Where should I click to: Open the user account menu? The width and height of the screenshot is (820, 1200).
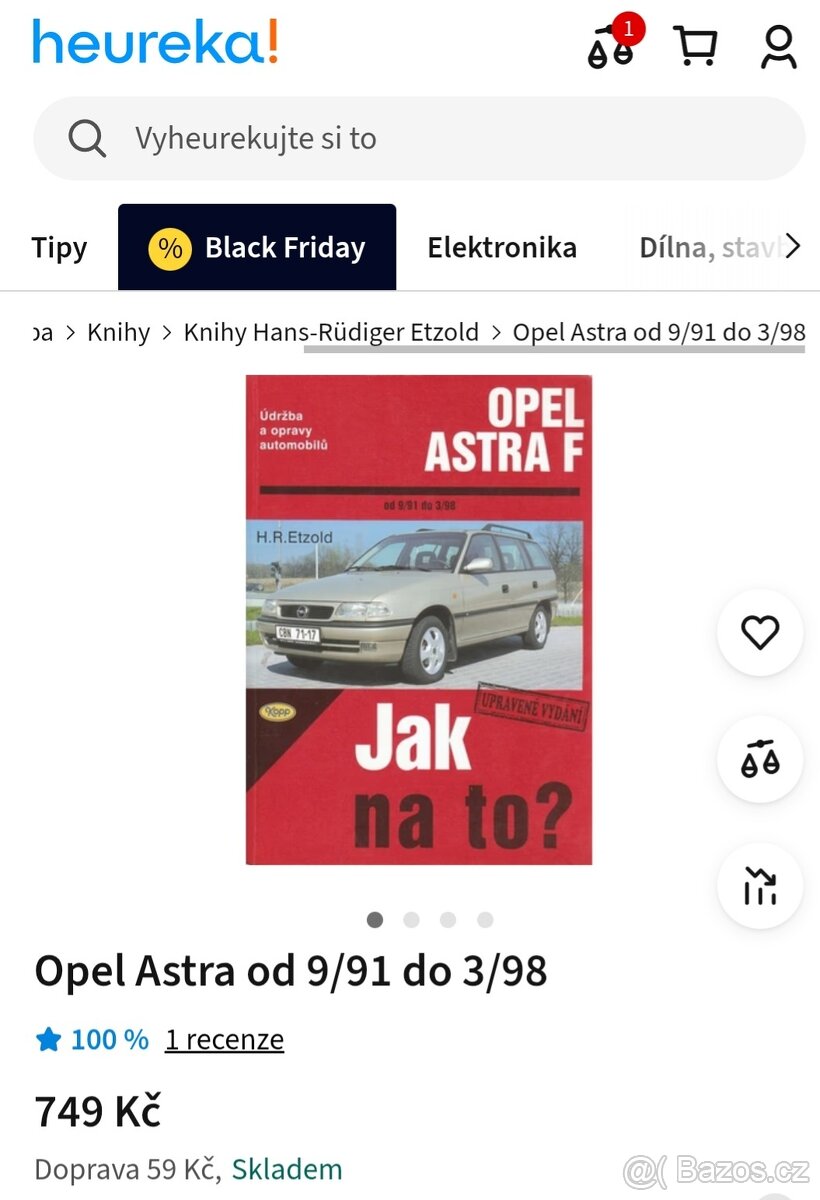pyautogui.click(x=778, y=46)
